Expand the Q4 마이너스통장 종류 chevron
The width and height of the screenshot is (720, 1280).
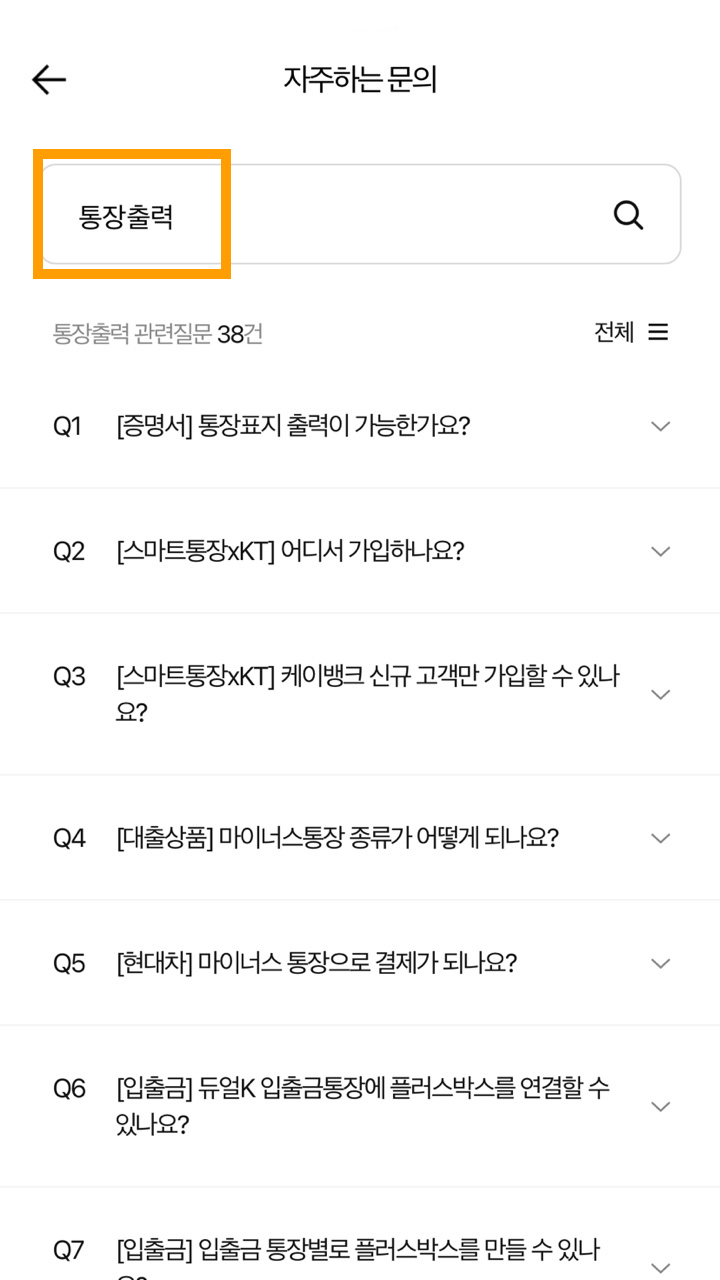click(x=661, y=838)
